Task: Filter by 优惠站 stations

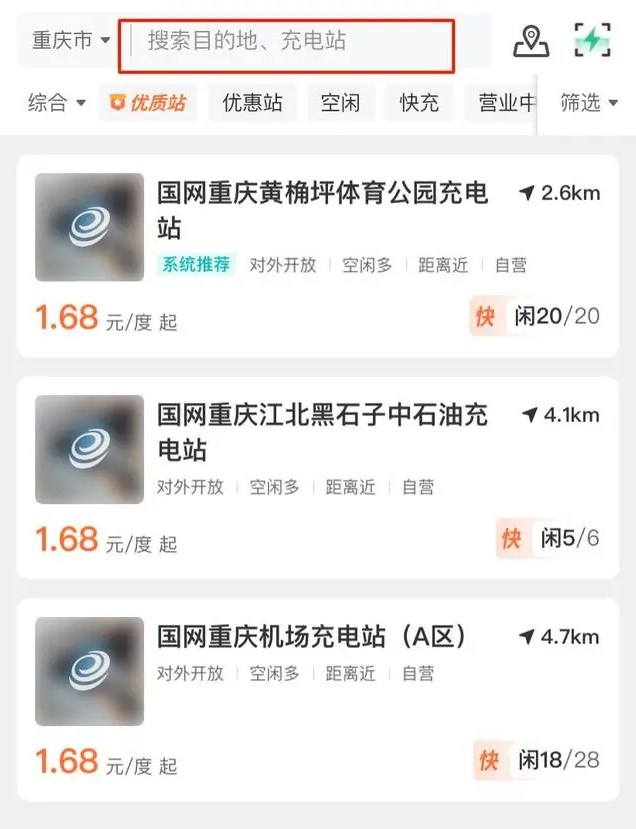Action: click(x=252, y=102)
